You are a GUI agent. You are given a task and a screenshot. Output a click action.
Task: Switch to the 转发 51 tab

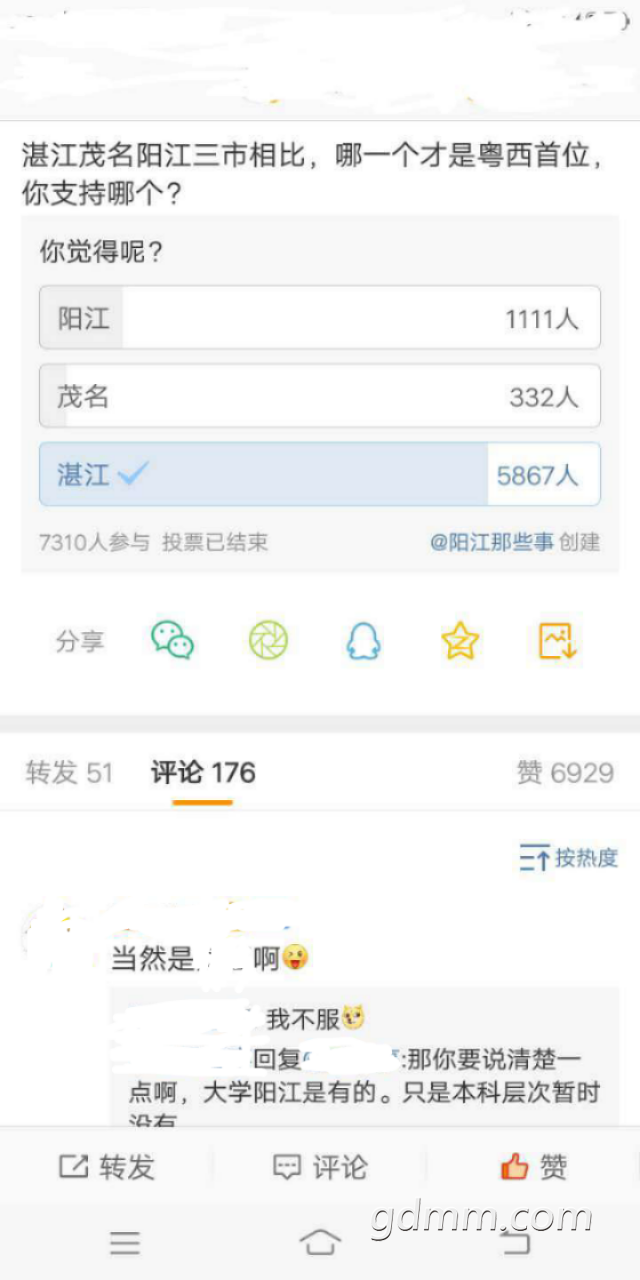69,772
